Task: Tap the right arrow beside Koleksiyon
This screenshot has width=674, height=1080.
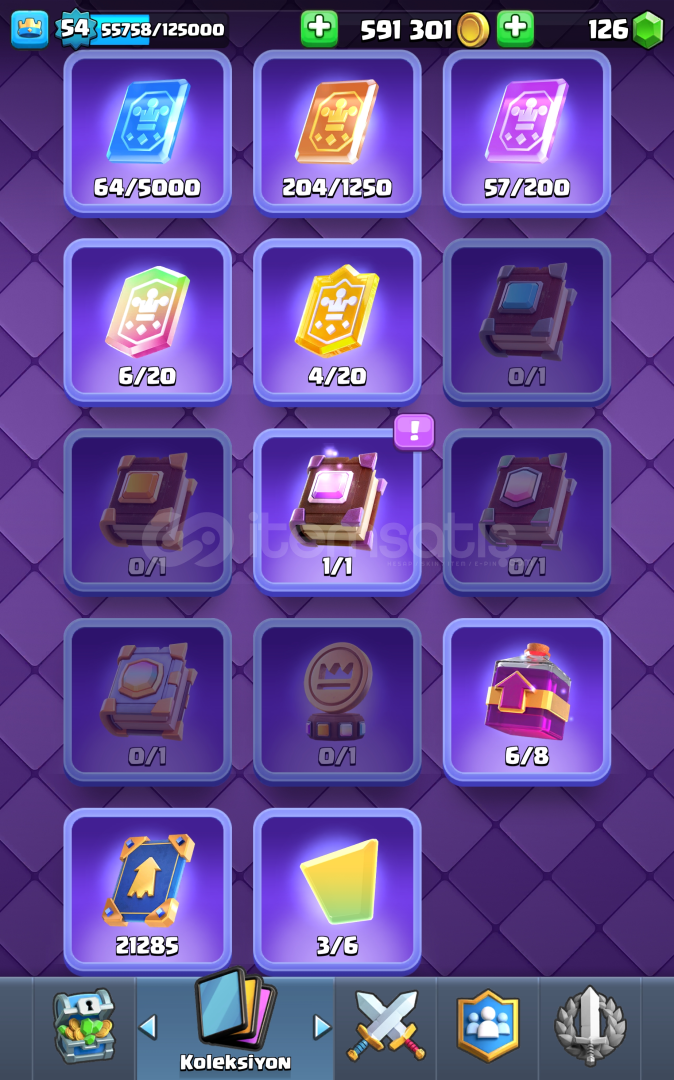Action: tap(322, 1026)
